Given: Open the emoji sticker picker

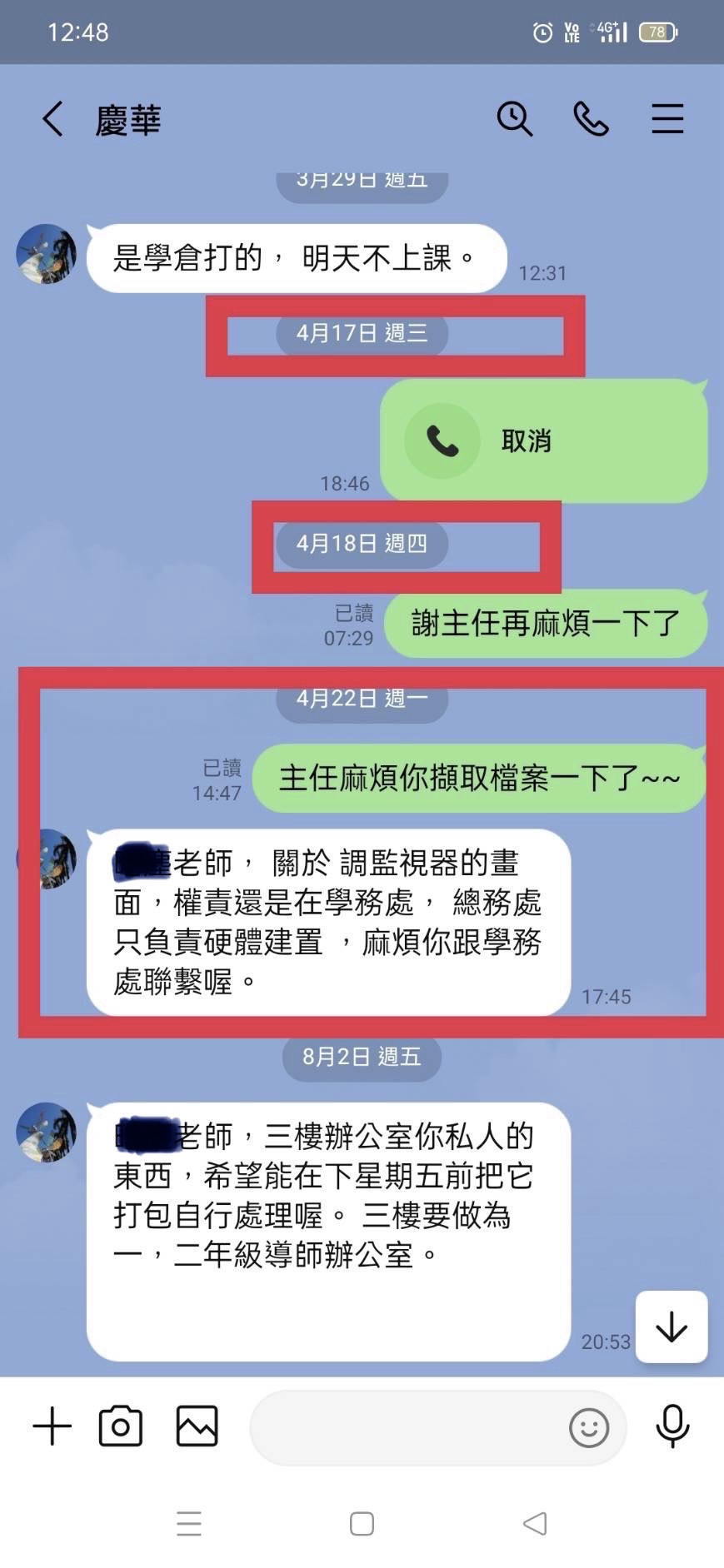Looking at the screenshot, I should (588, 1427).
